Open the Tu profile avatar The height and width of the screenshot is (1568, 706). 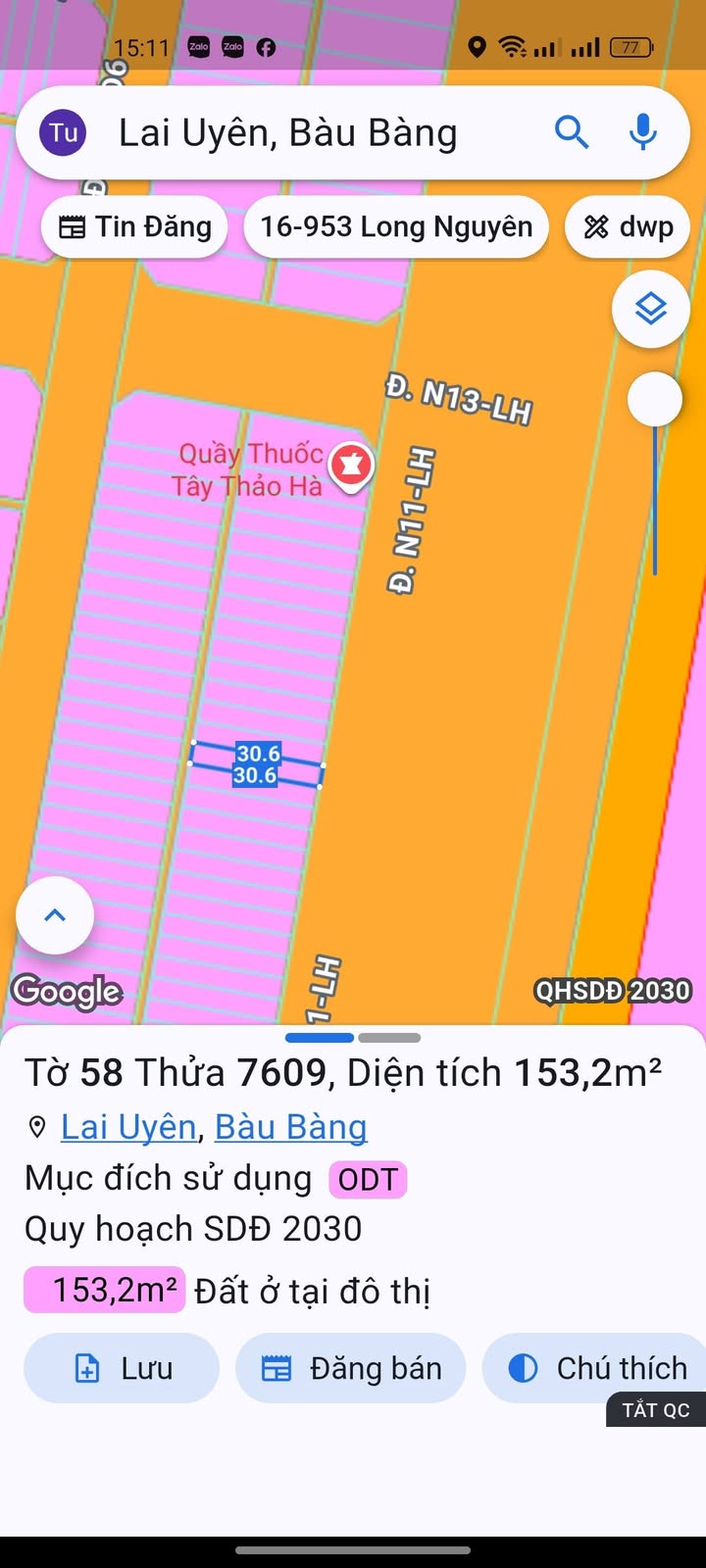pos(64,133)
